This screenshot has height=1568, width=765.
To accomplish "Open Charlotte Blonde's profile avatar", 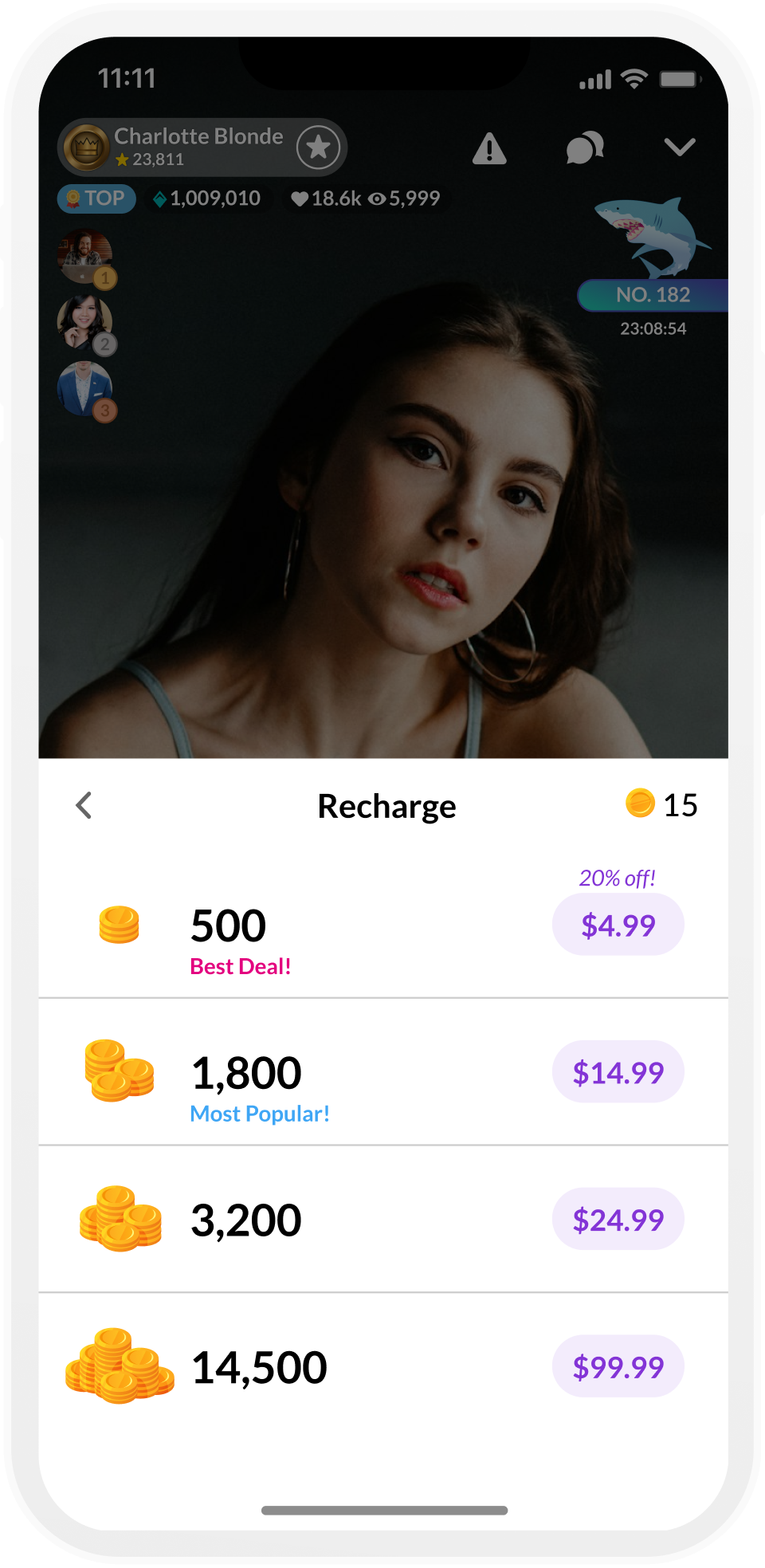I will [86, 147].
